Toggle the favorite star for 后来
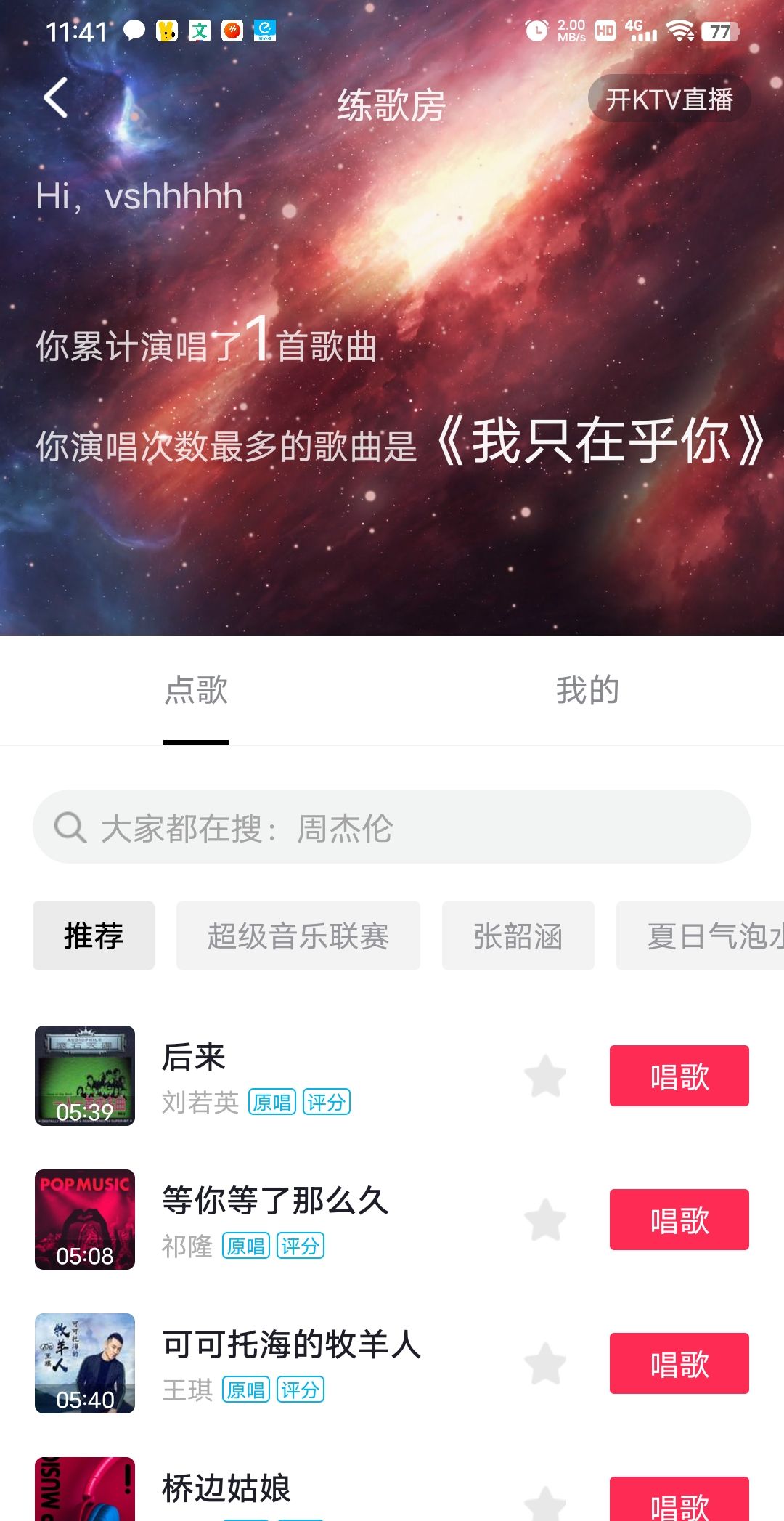784x1521 pixels. click(545, 1076)
